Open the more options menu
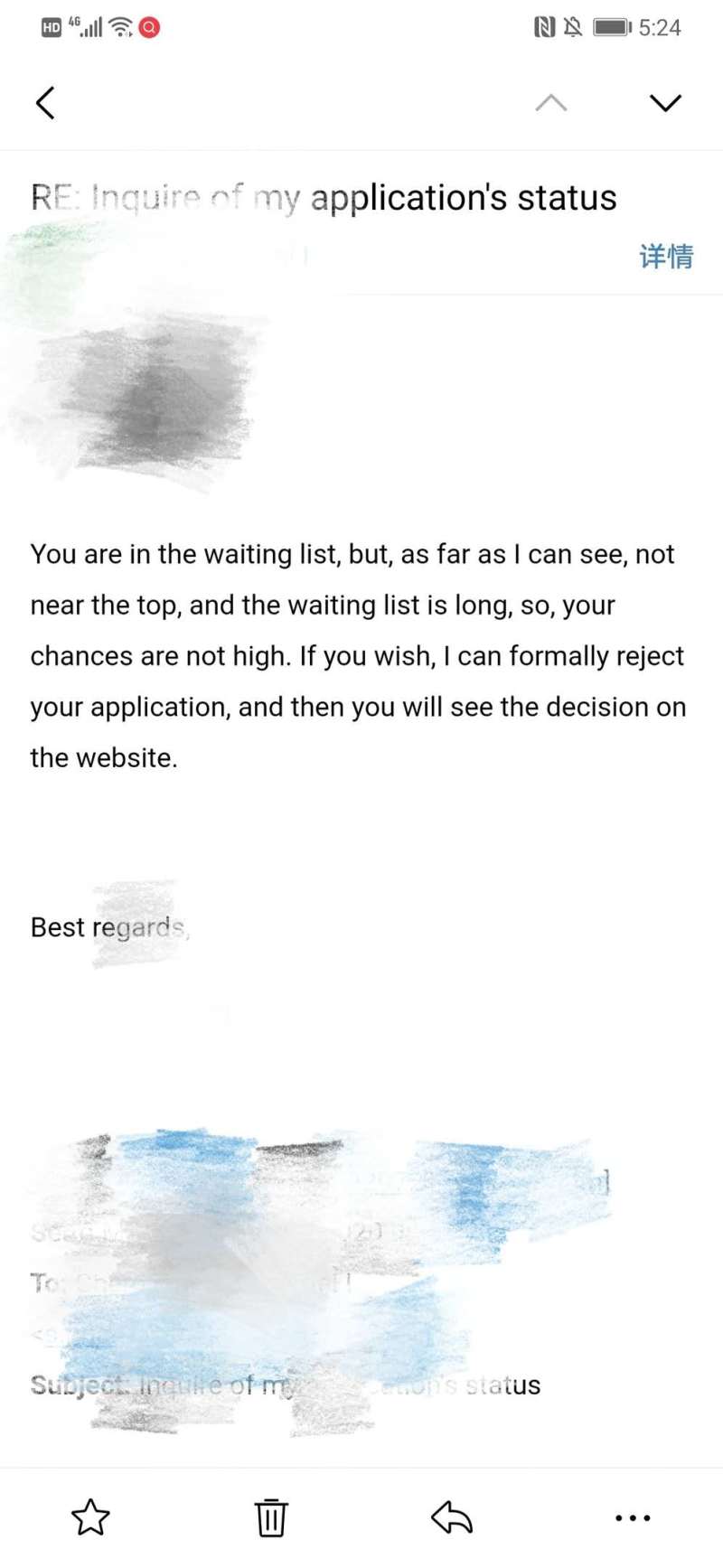Image resolution: width=723 pixels, height=1568 pixels. (x=633, y=1518)
